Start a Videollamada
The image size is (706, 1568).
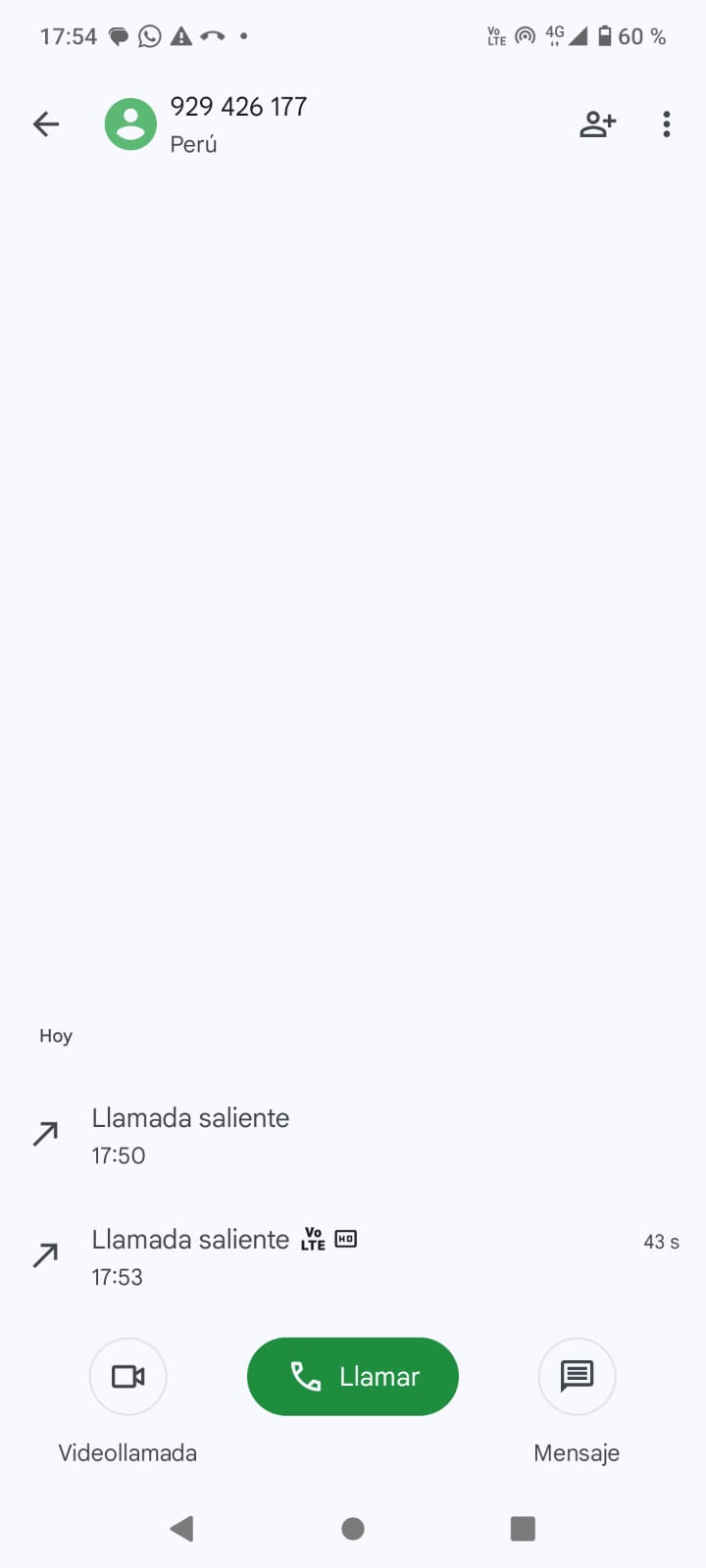coord(127,1376)
